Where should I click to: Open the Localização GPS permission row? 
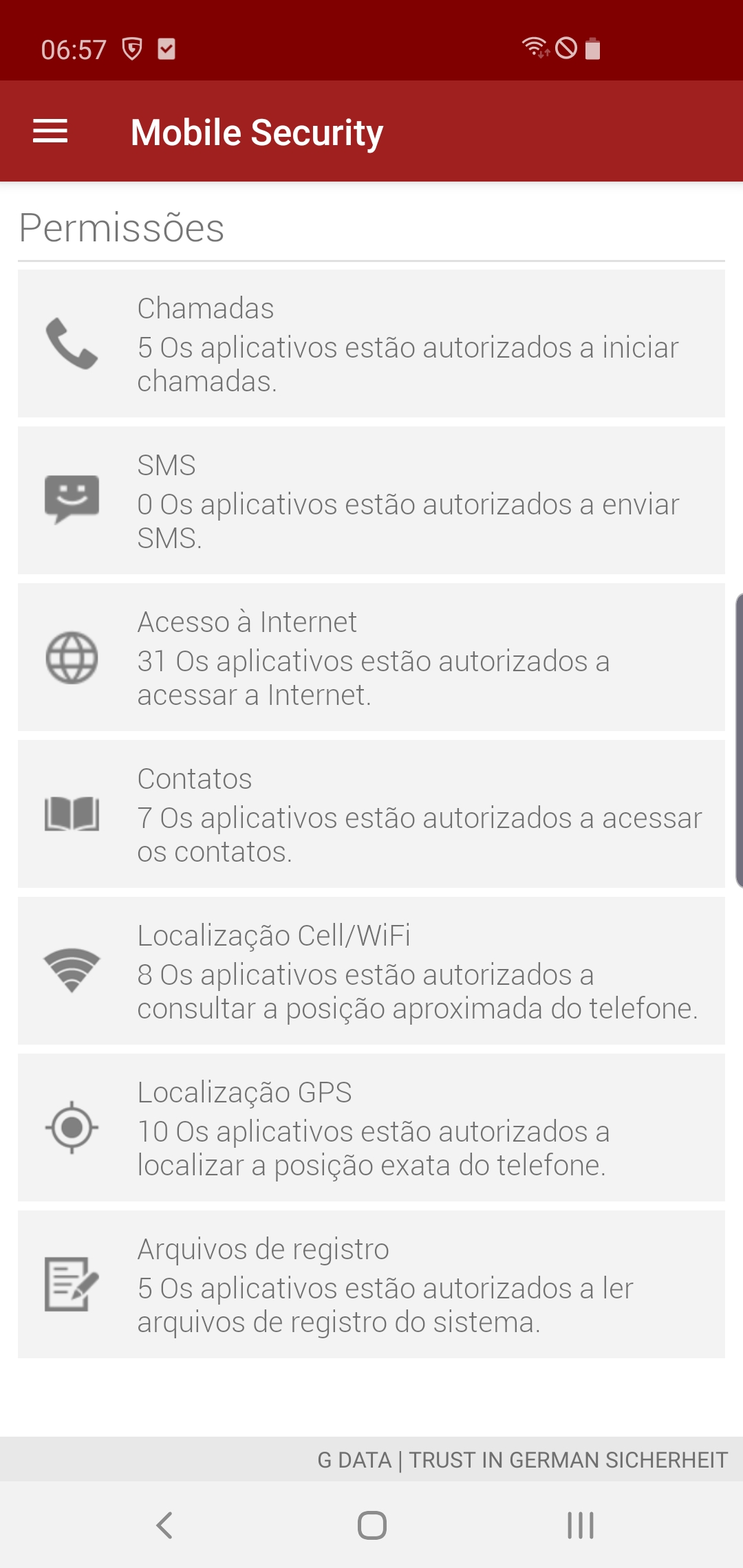(371, 1128)
